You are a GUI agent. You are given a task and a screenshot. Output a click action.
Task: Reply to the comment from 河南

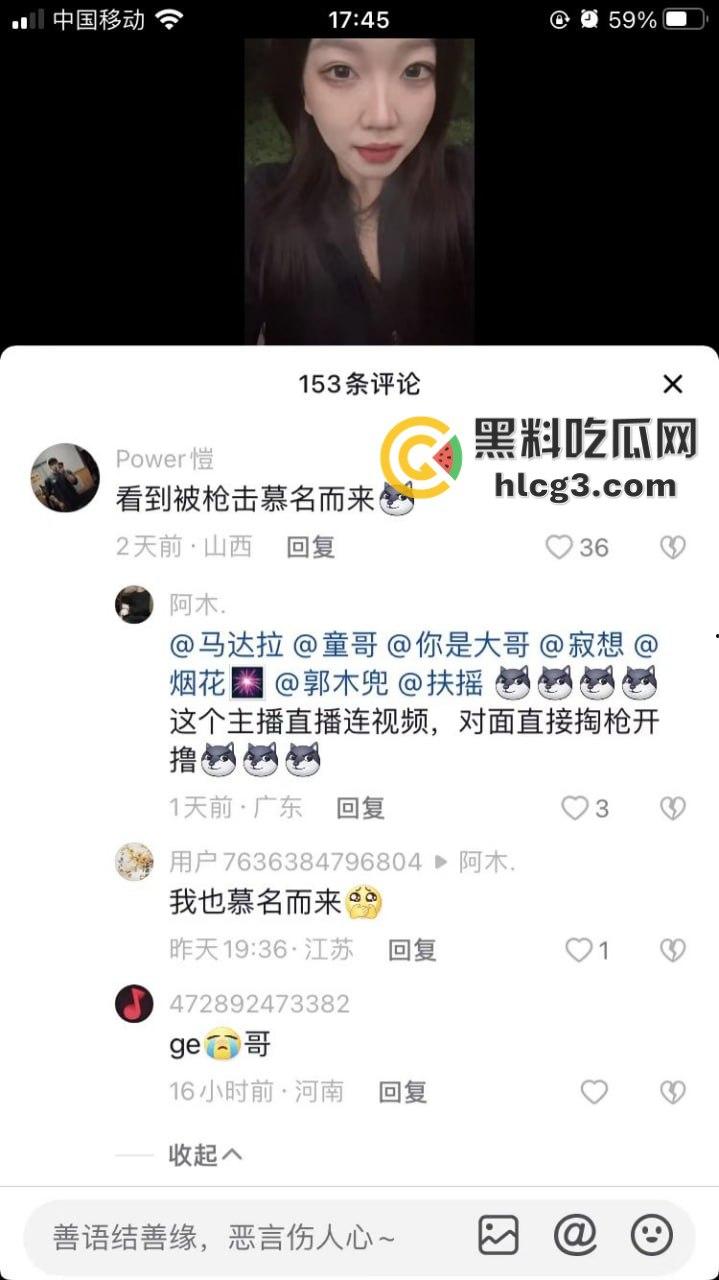(x=402, y=1092)
